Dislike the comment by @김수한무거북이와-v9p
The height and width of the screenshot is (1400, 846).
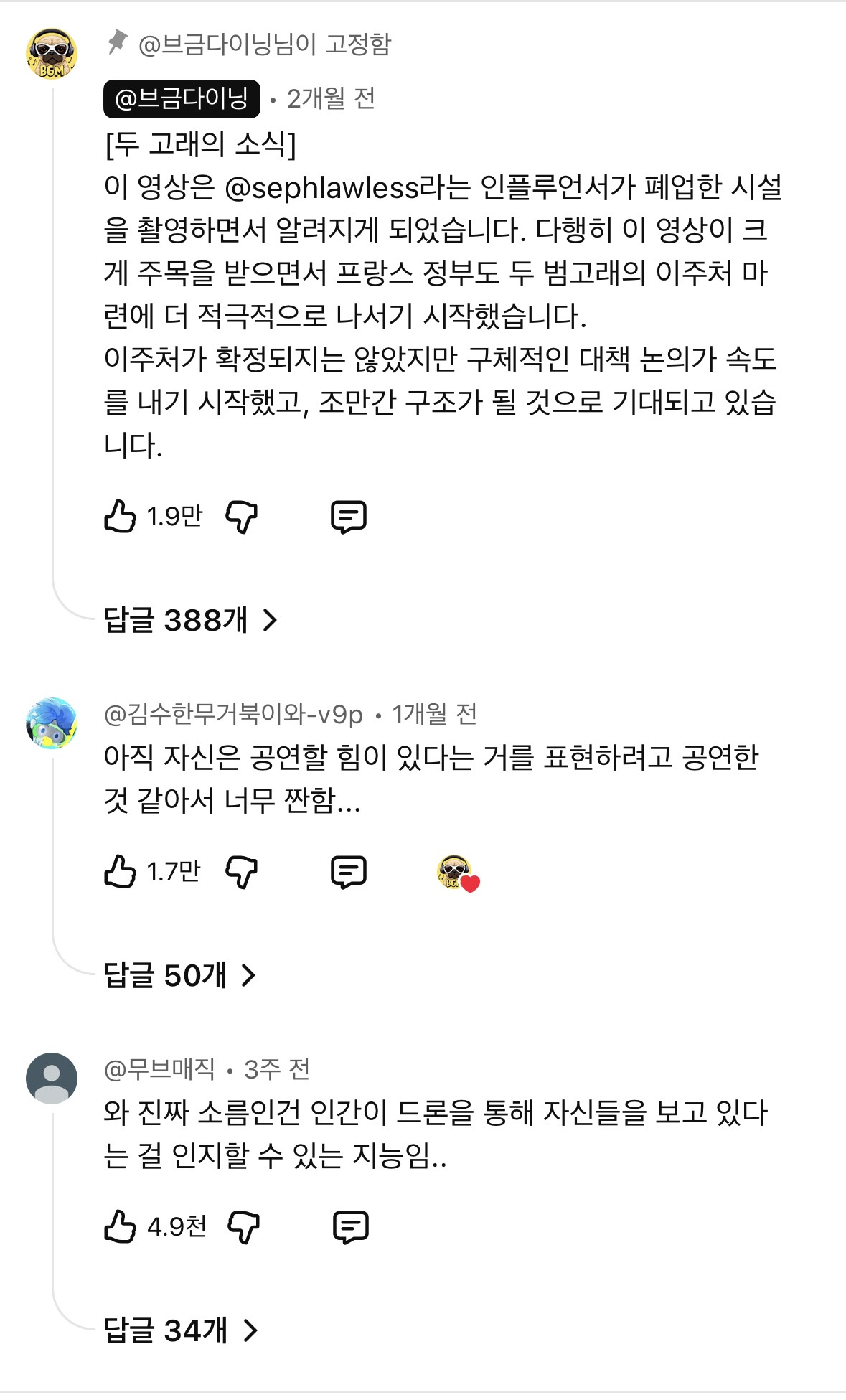(242, 871)
